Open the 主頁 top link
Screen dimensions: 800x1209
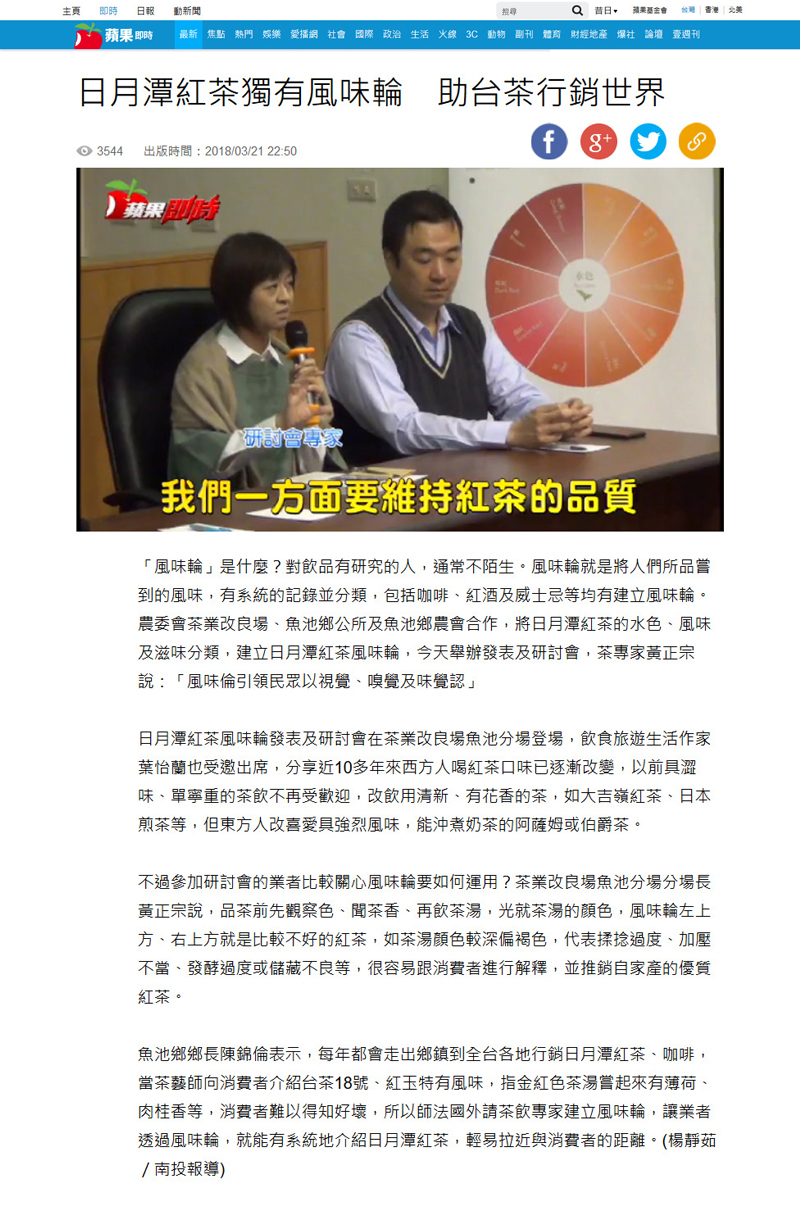tap(71, 11)
